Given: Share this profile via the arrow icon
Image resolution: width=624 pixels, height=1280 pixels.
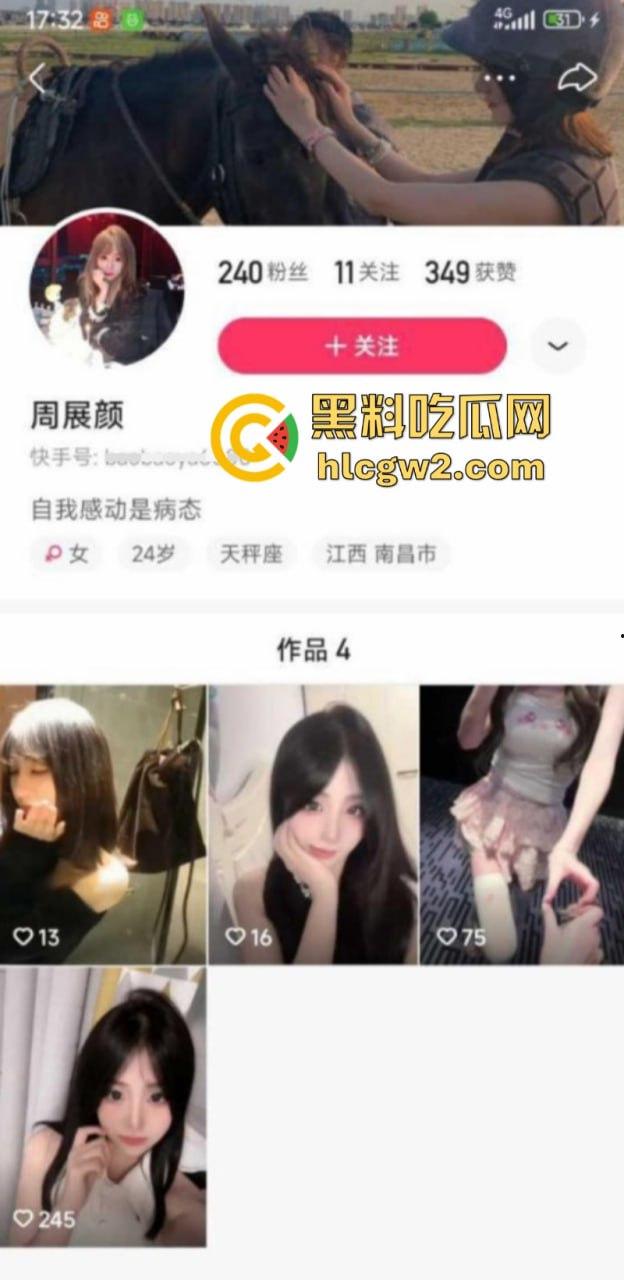Looking at the screenshot, I should click(577, 79).
